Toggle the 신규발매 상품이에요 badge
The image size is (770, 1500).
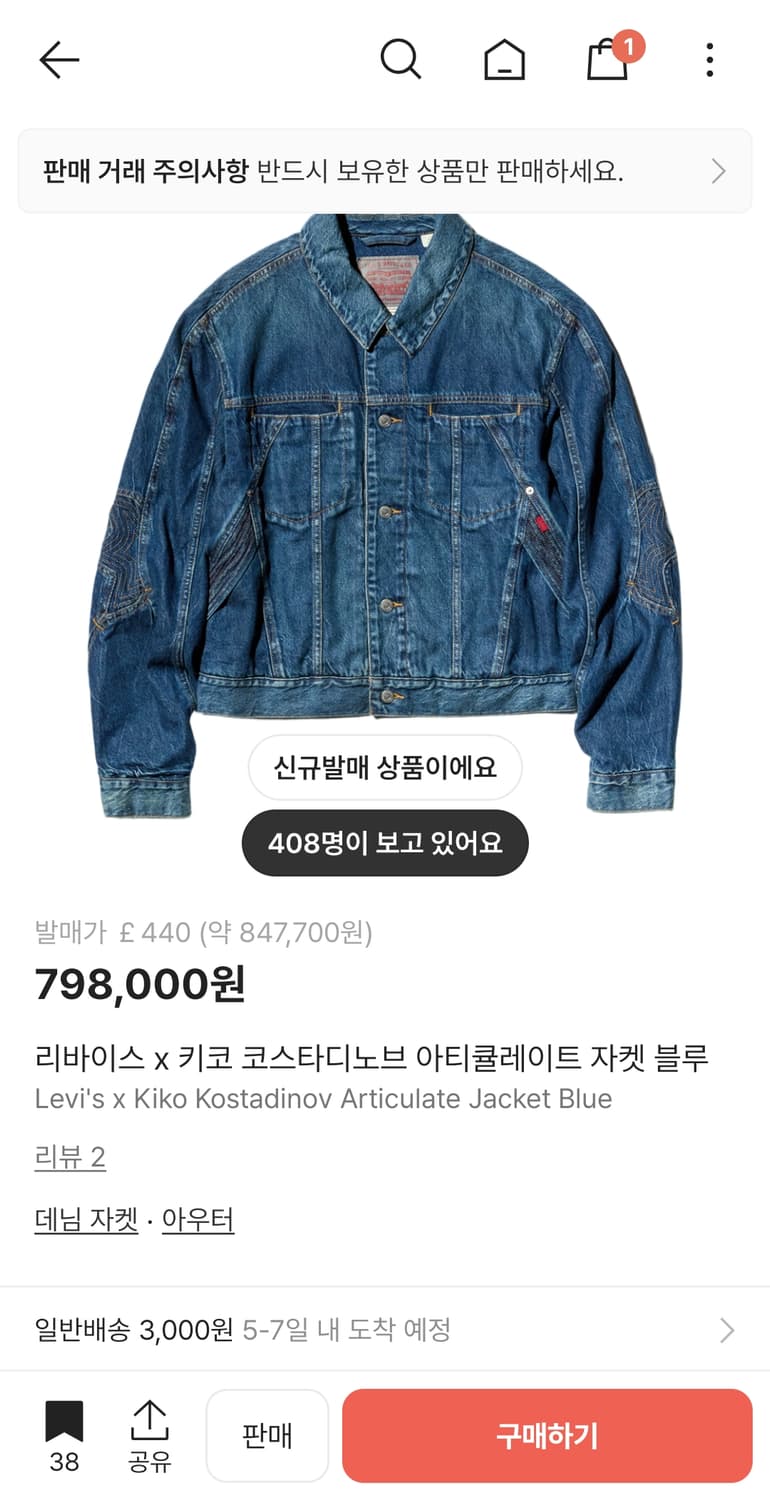[385, 767]
